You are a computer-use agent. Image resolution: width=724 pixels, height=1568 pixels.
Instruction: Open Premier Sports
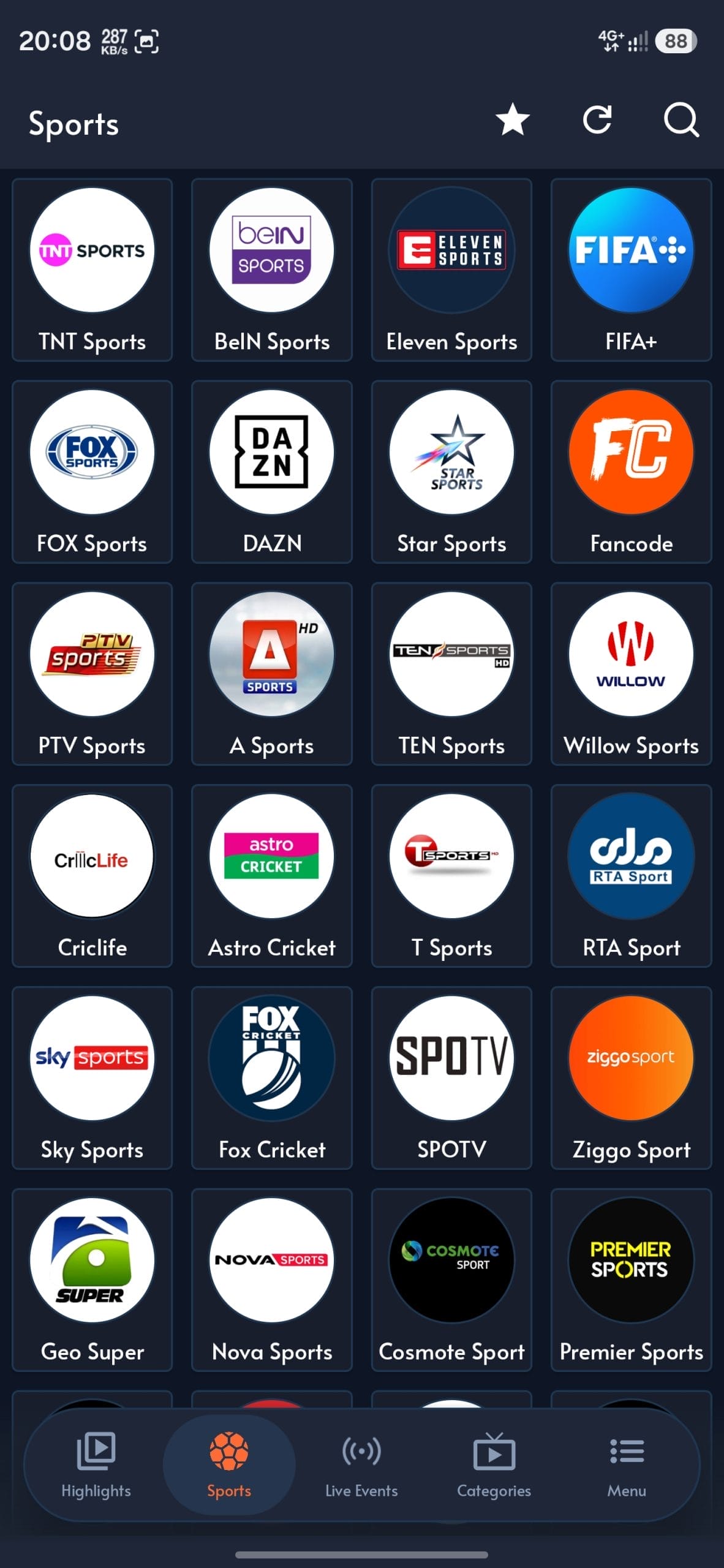tap(632, 1280)
